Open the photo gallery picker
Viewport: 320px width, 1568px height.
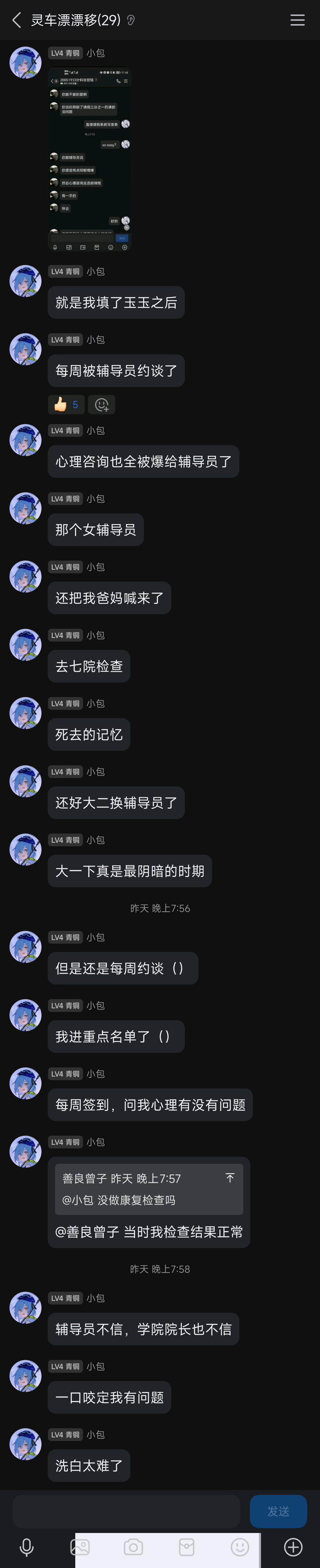[x=79, y=1547]
